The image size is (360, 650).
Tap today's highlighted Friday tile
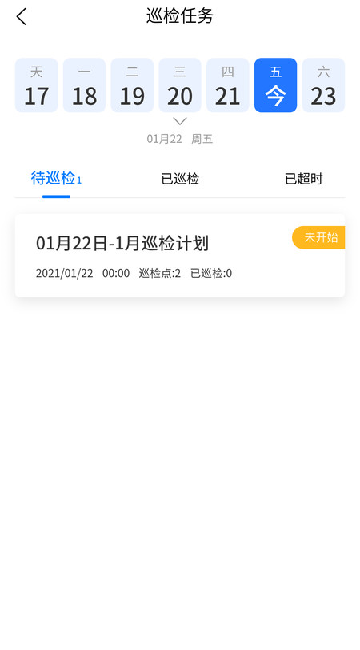click(275, 85)
